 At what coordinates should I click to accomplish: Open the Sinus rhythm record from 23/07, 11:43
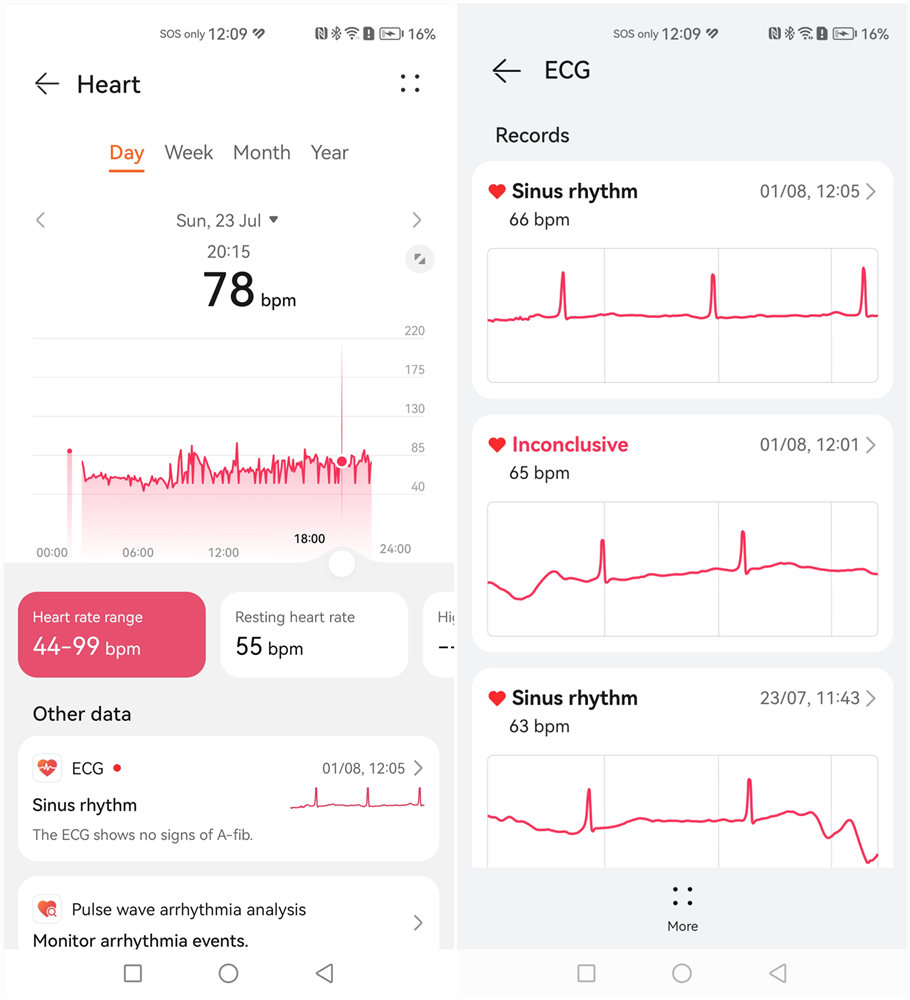(682, 768)
